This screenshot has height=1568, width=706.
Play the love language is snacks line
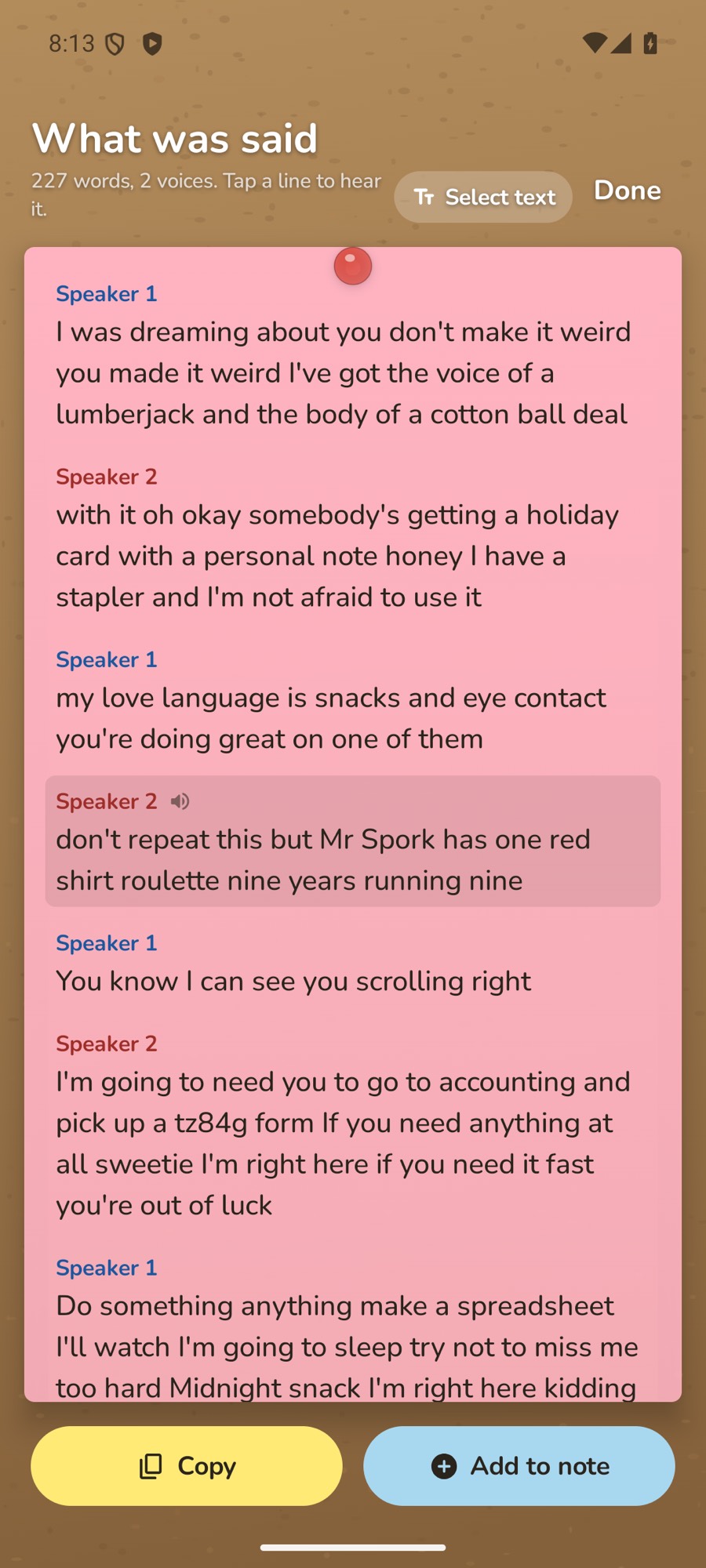pyautogui.click(x=353, y=699)
